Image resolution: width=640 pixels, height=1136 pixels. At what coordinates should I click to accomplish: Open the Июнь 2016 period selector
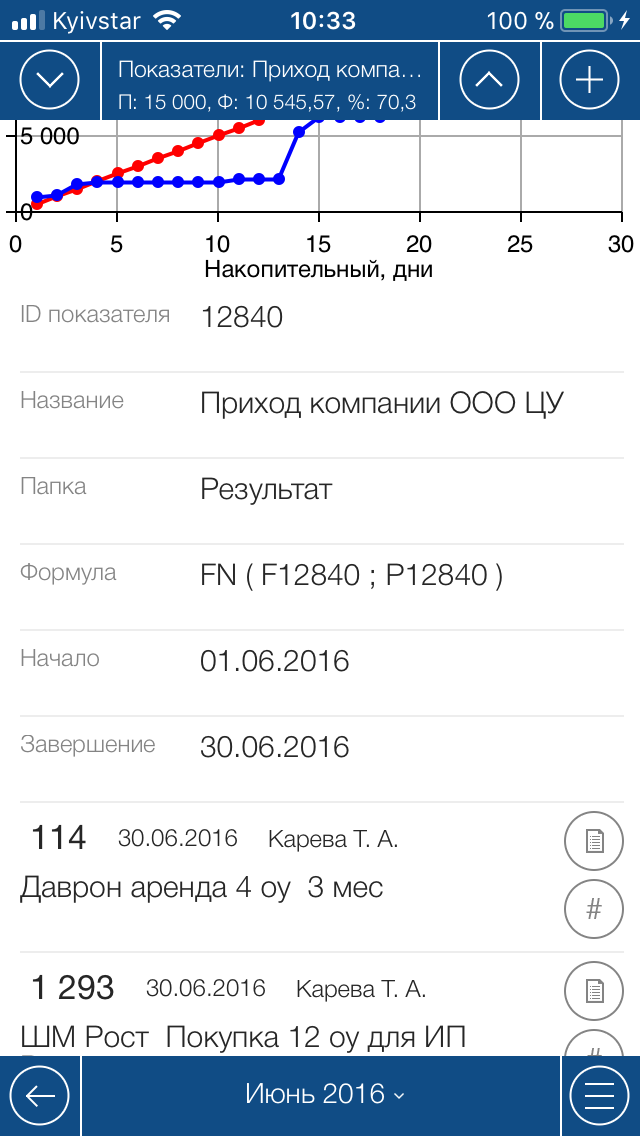click(x=324, y=1094)
